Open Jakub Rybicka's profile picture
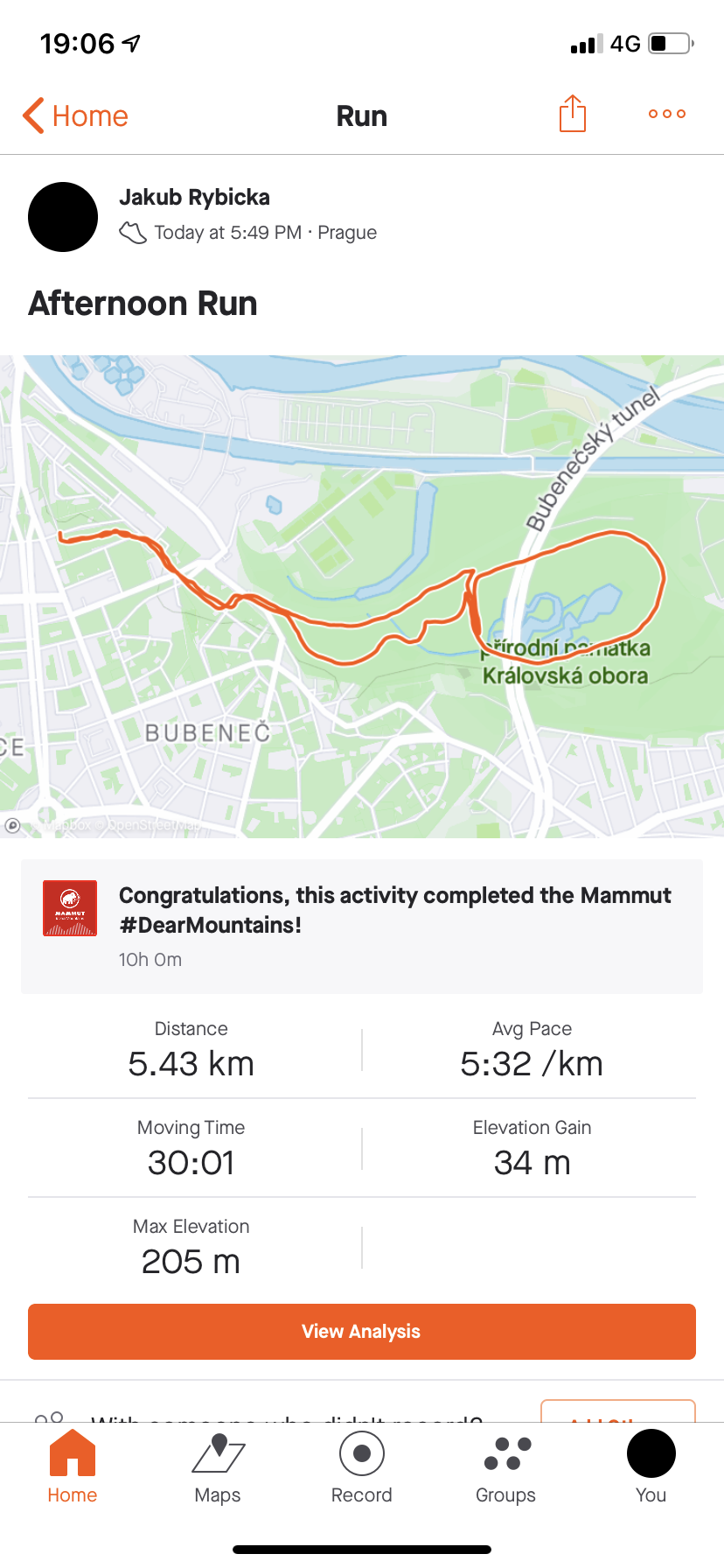This screenshot has width=724, height=1568. pos(63,217)
